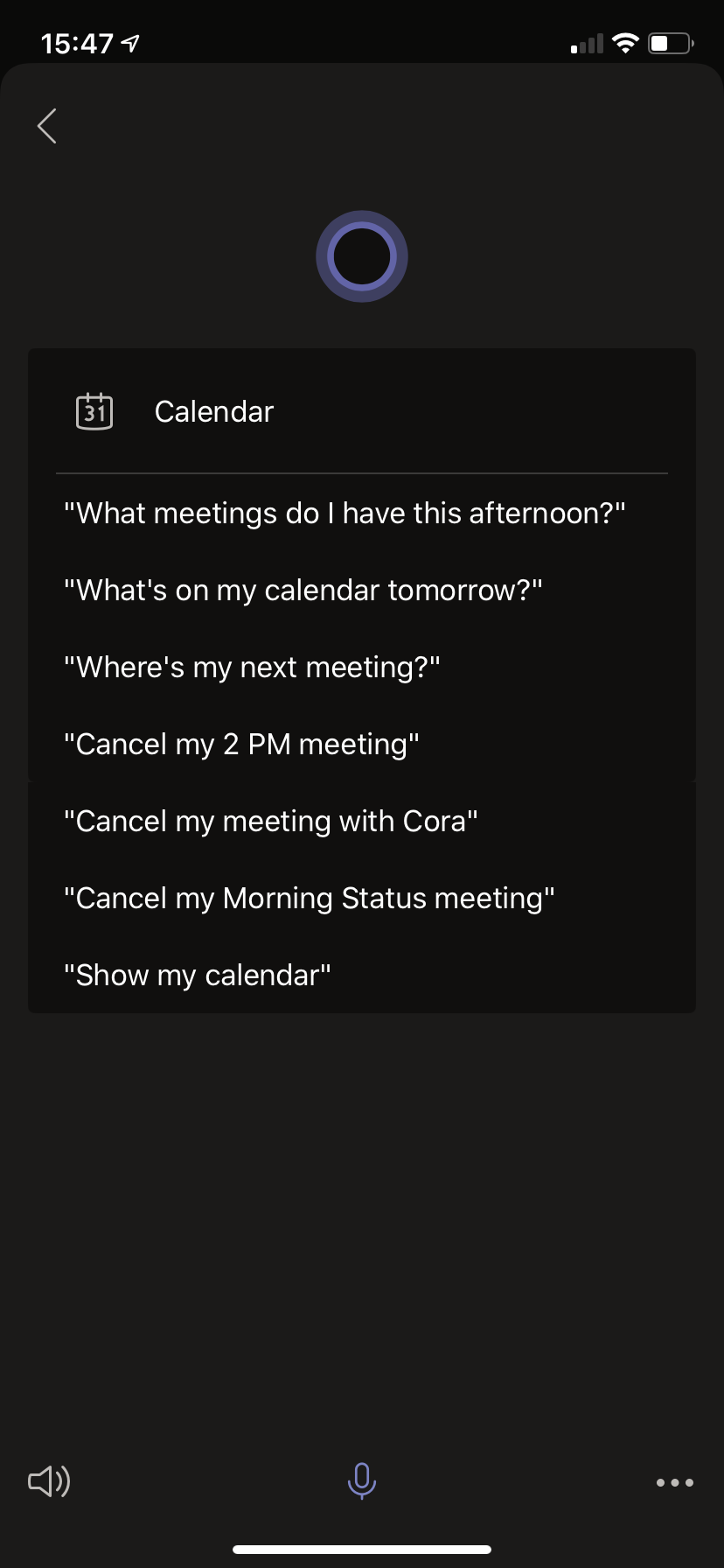This screenshot has width=724, height=1568.
Task: Tap the "Show my calendar" suggestion
Action: click(x=197, y=975)
